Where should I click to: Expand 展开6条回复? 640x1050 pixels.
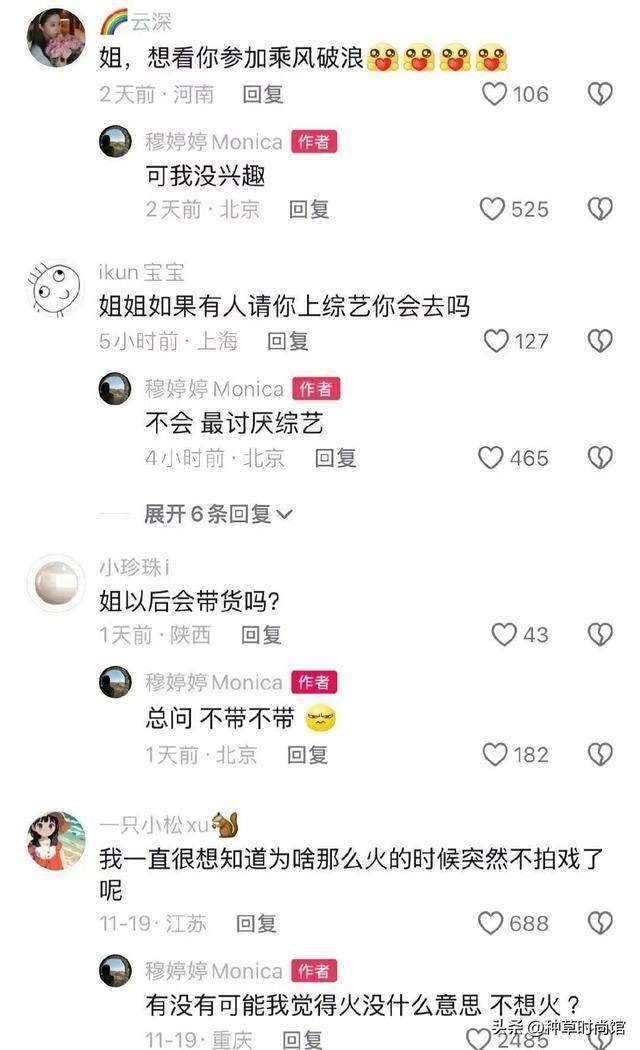click(218, 514)
